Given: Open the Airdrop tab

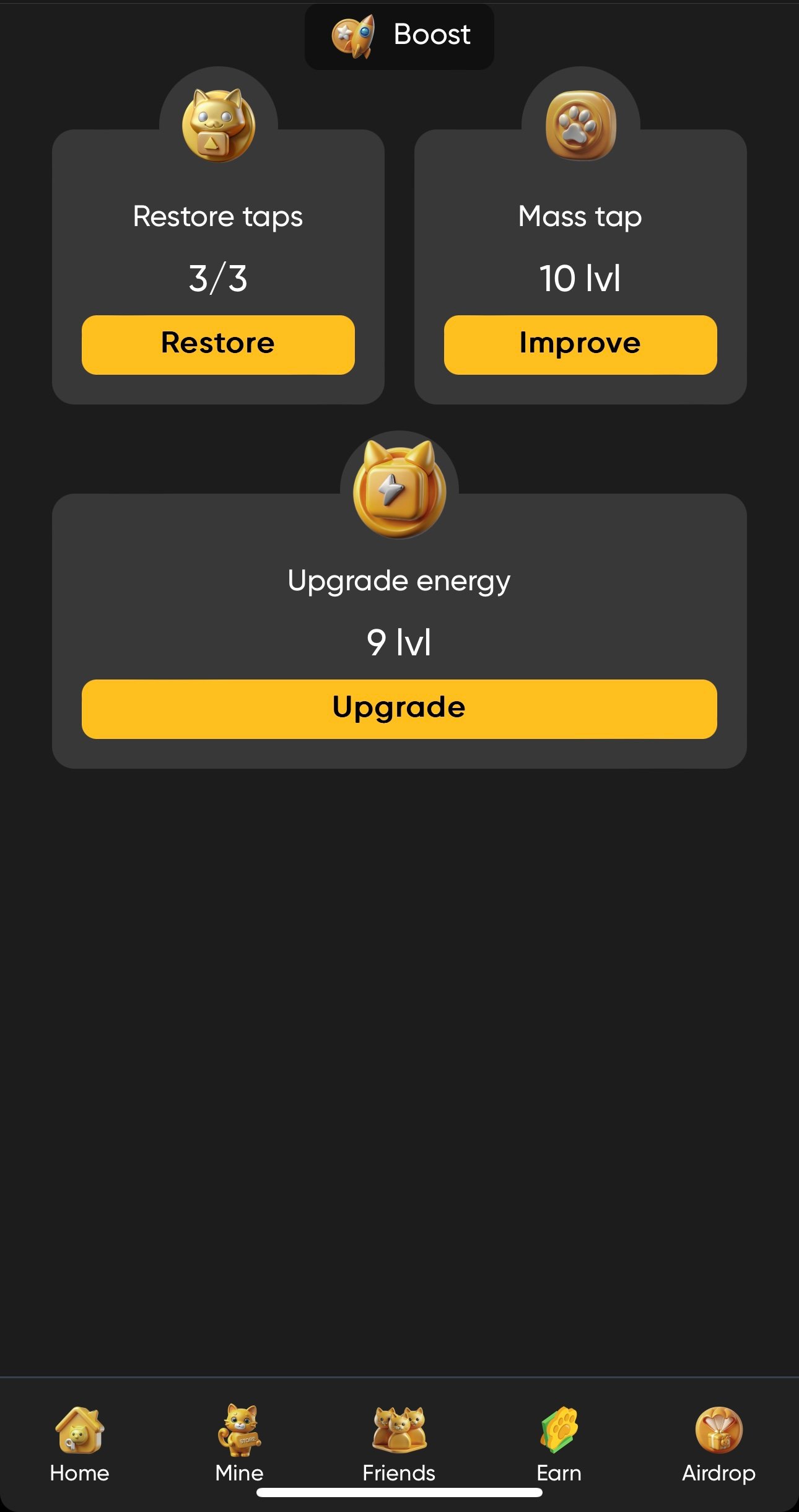Looking at the screenshot, I should point(718,1444).
